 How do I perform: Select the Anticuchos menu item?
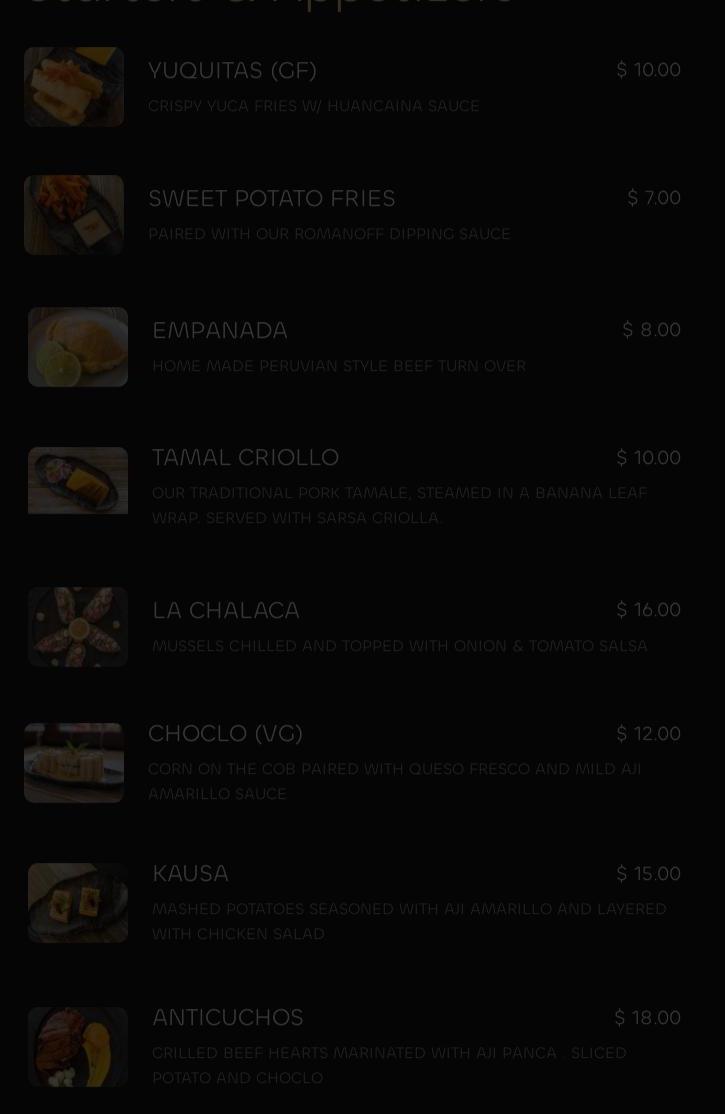coord(227,1017)
